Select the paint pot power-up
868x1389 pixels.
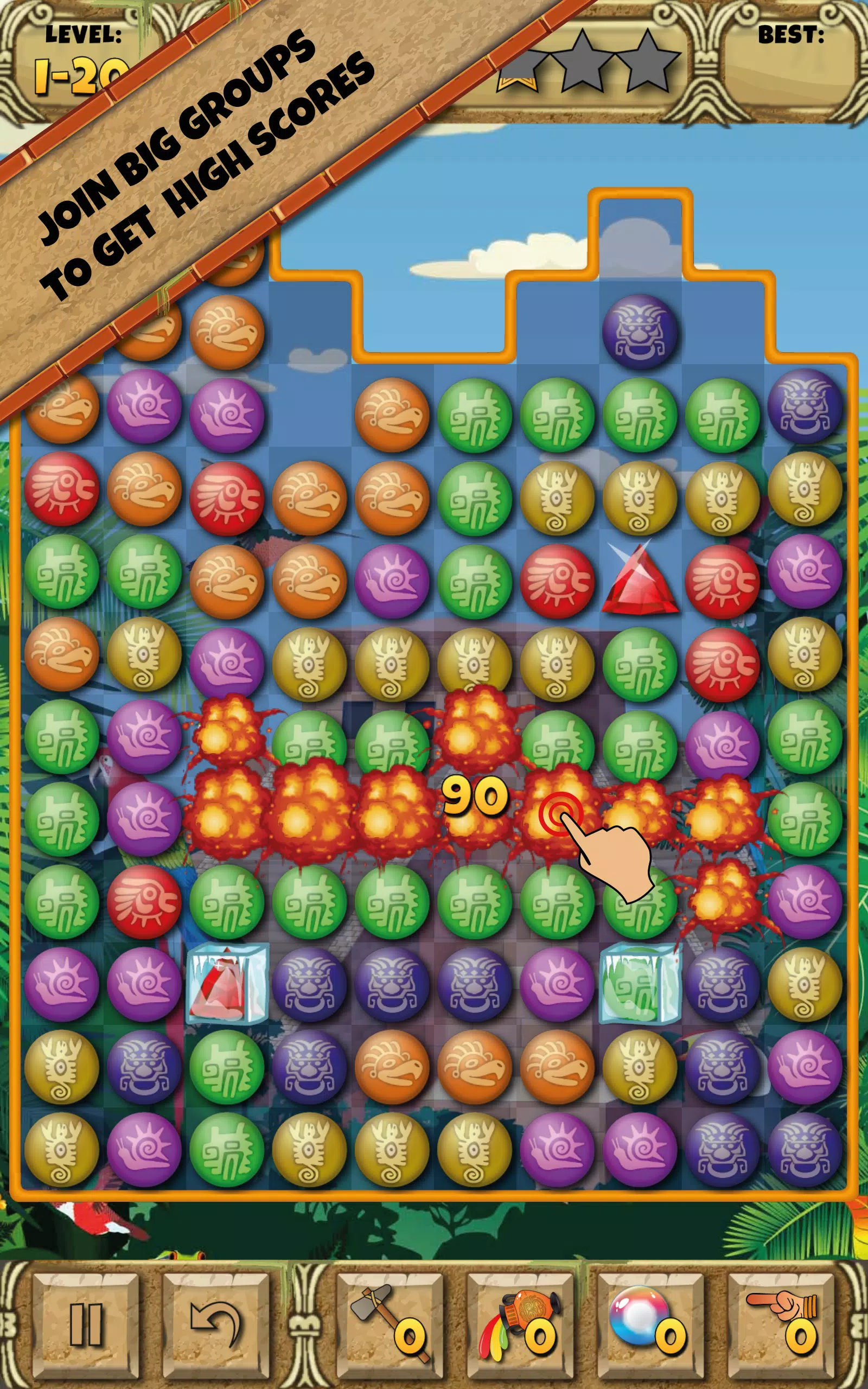[x=520, y=1325]
